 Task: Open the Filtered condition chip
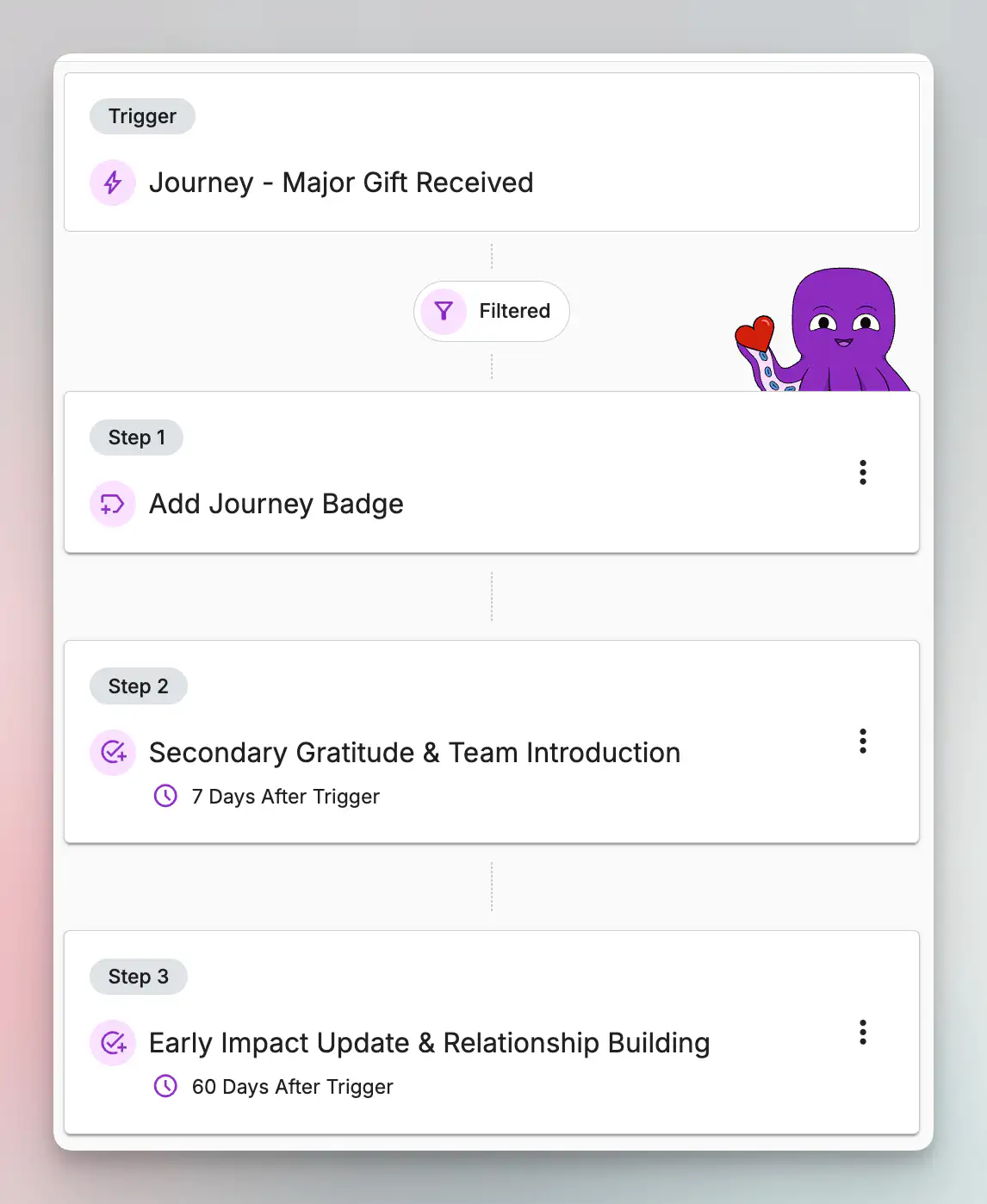492,311
